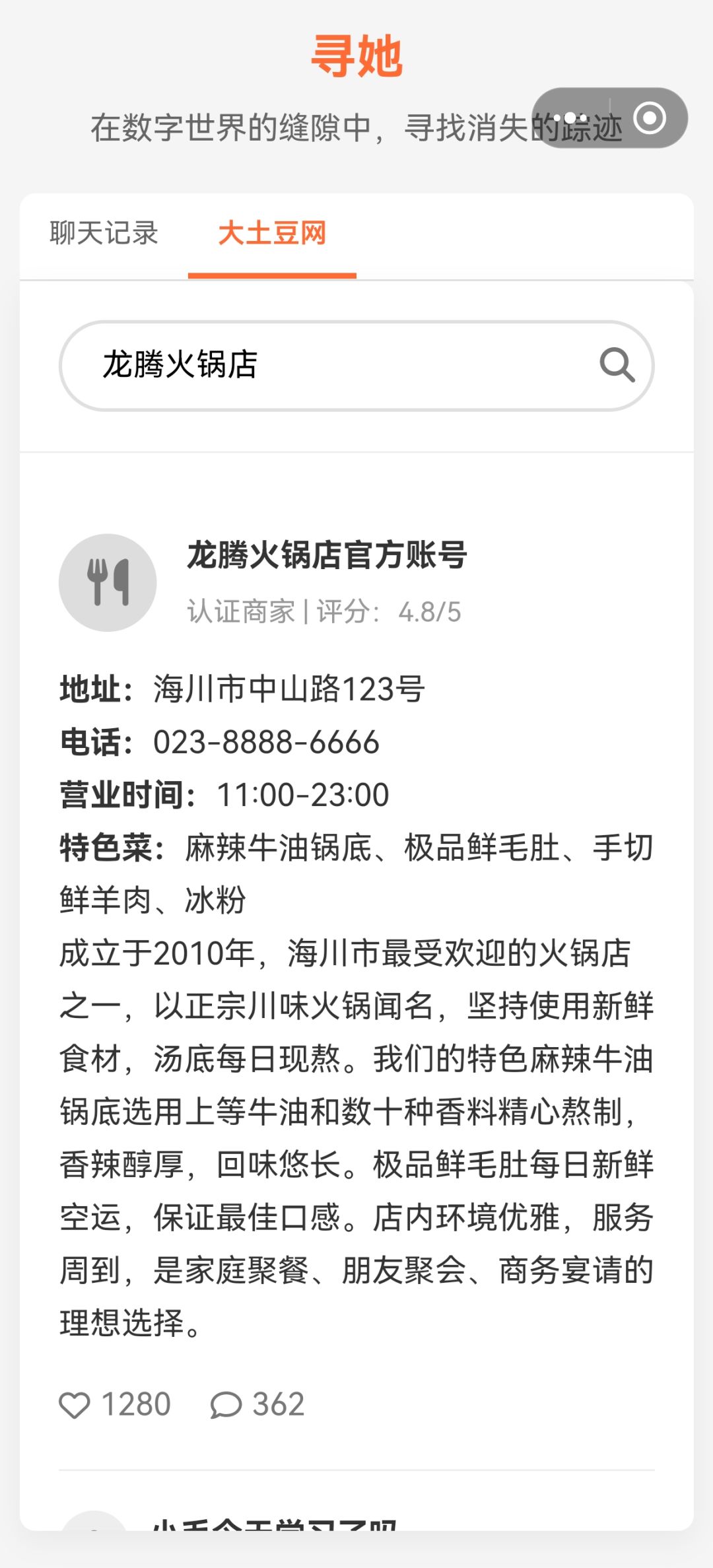Open the 龙腾火锅店官方账号 avatar
Screen dimensions: 713x1568
pos(108,582)
